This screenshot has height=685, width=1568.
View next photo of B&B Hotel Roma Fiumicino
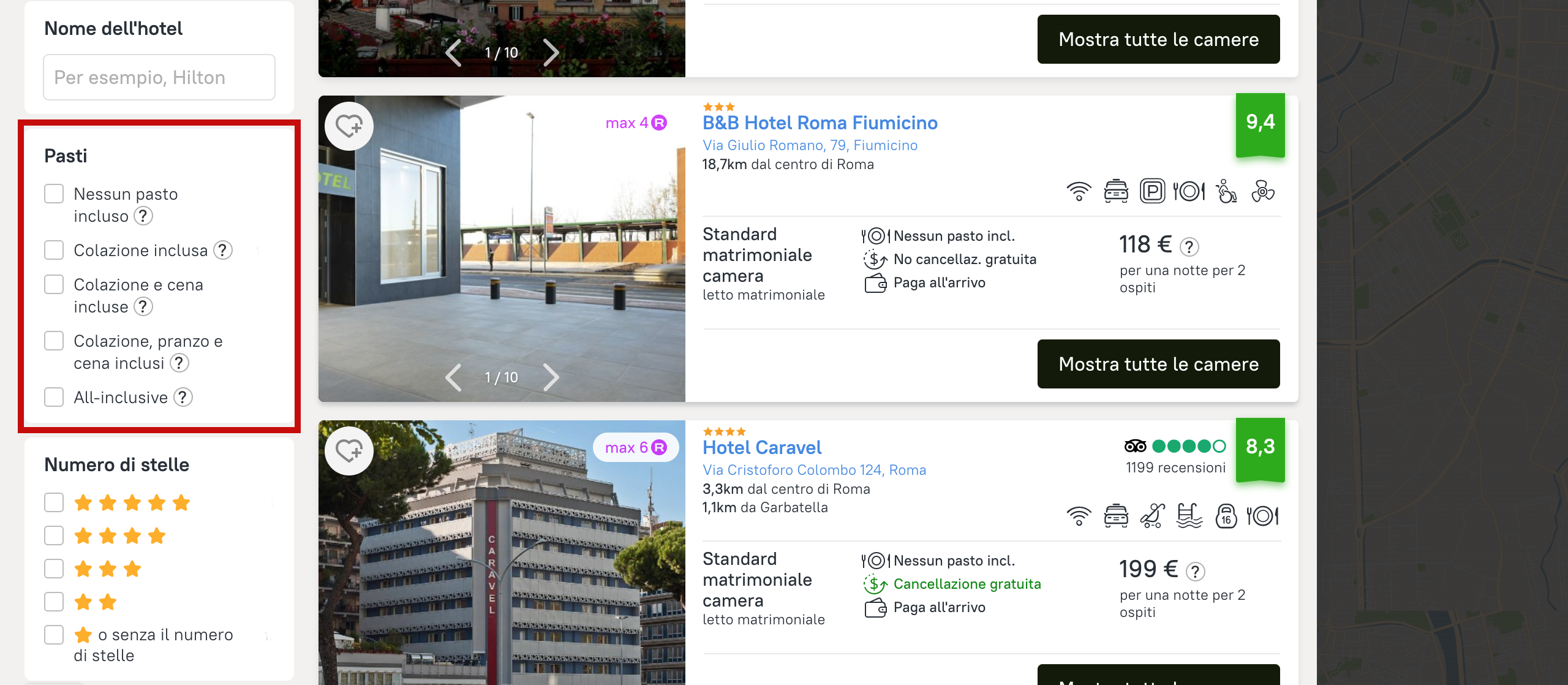point(551,377)
